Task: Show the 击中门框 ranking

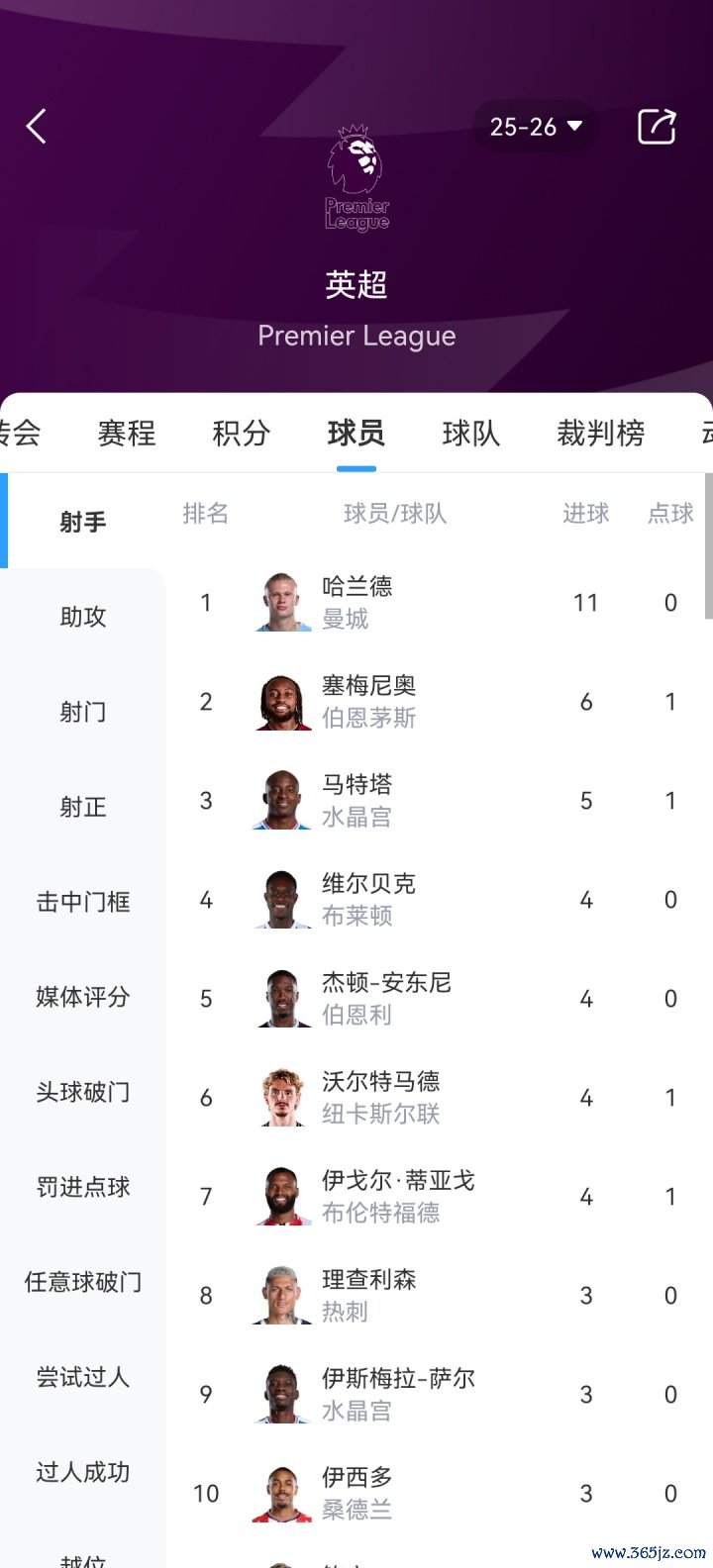Action: 83,902
